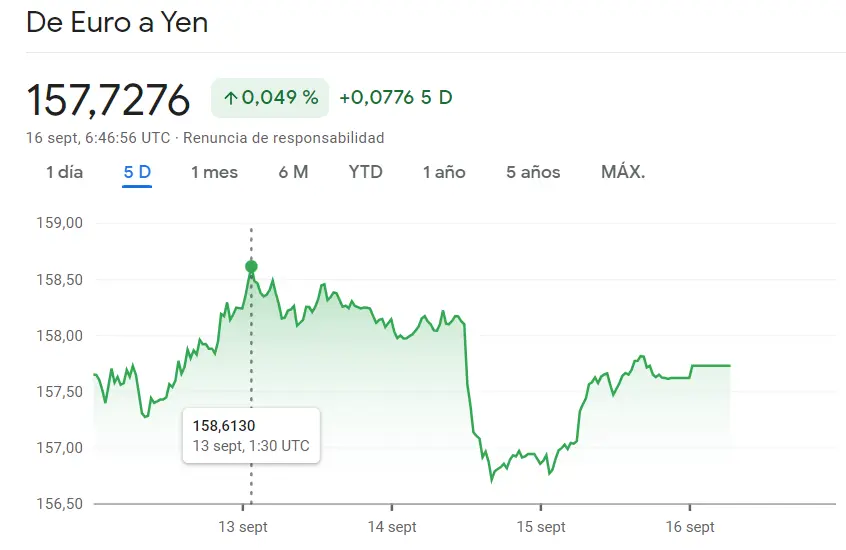The image size is (846, 550).
Task: Open Renuncia de responsabilidad link
Action: [283, 138]
